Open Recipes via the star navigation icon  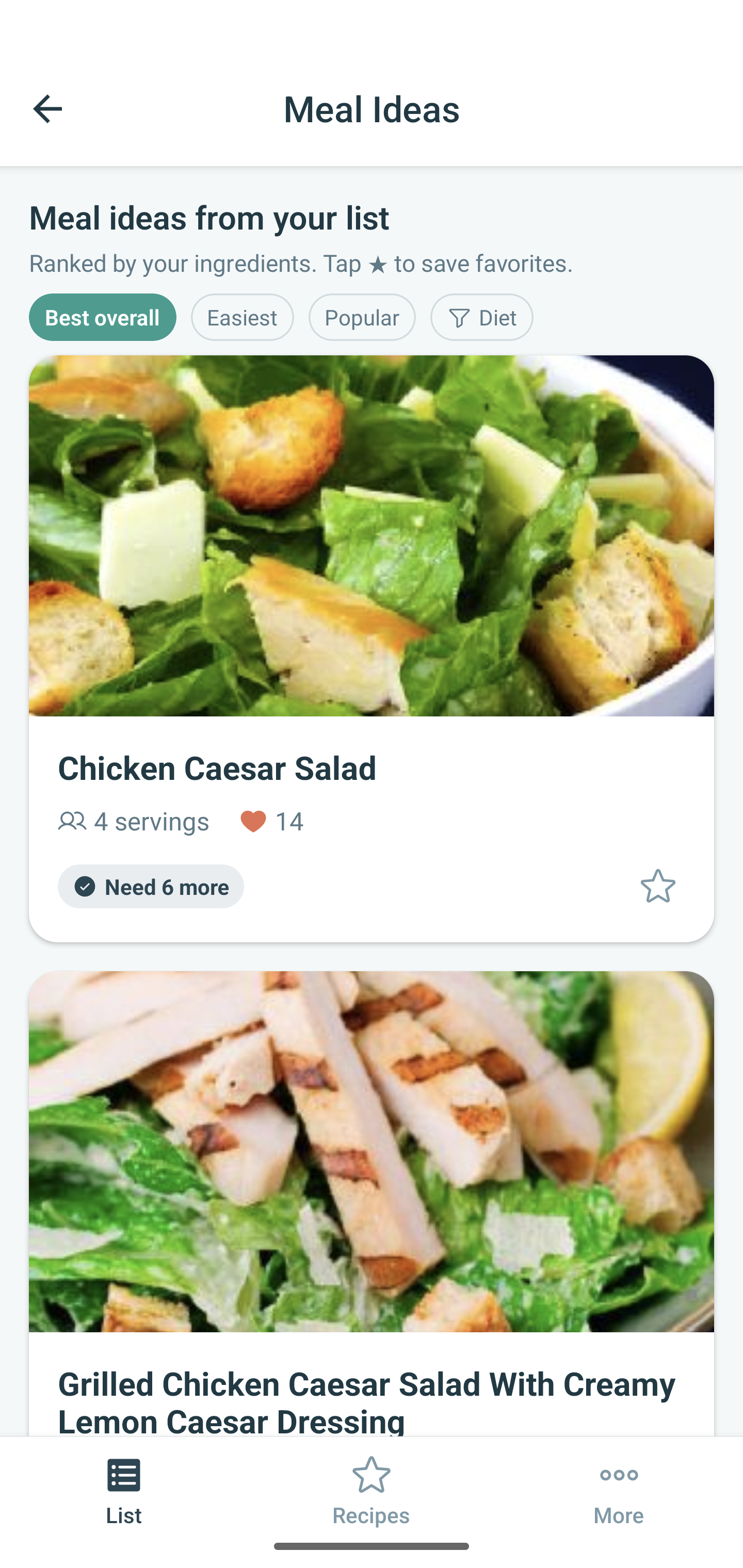(x=371, y=1475)
